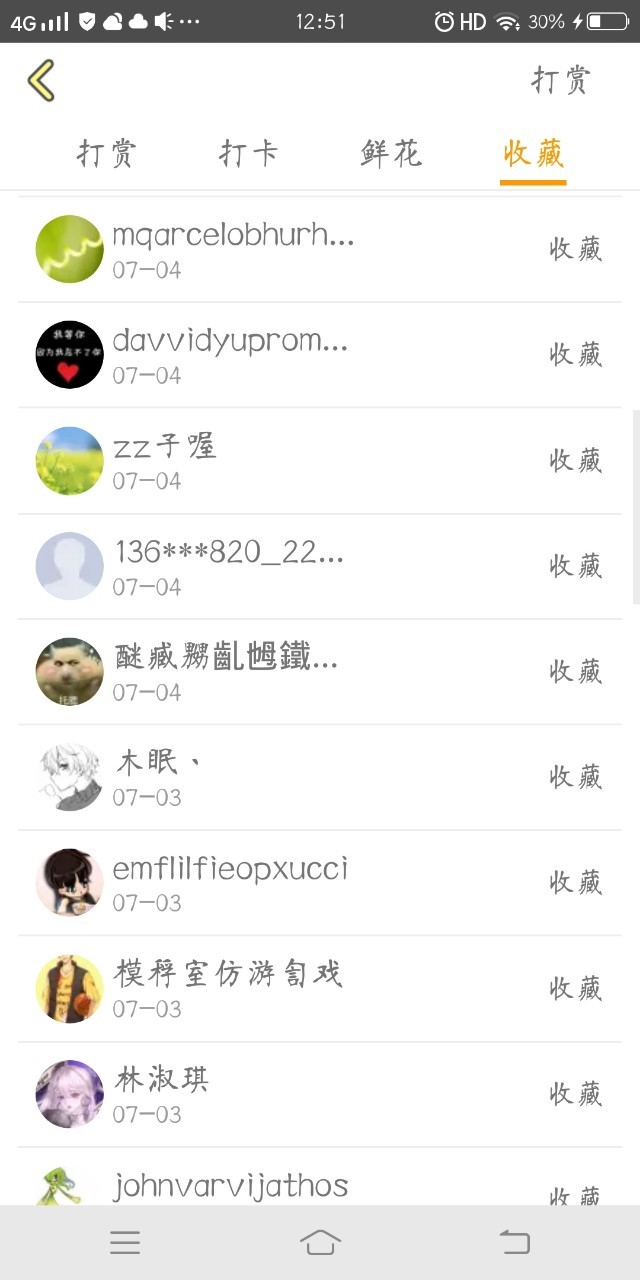Open the davvidyuprom… user row
This screenshot has width=640, height=1280.
click(320, 355)
